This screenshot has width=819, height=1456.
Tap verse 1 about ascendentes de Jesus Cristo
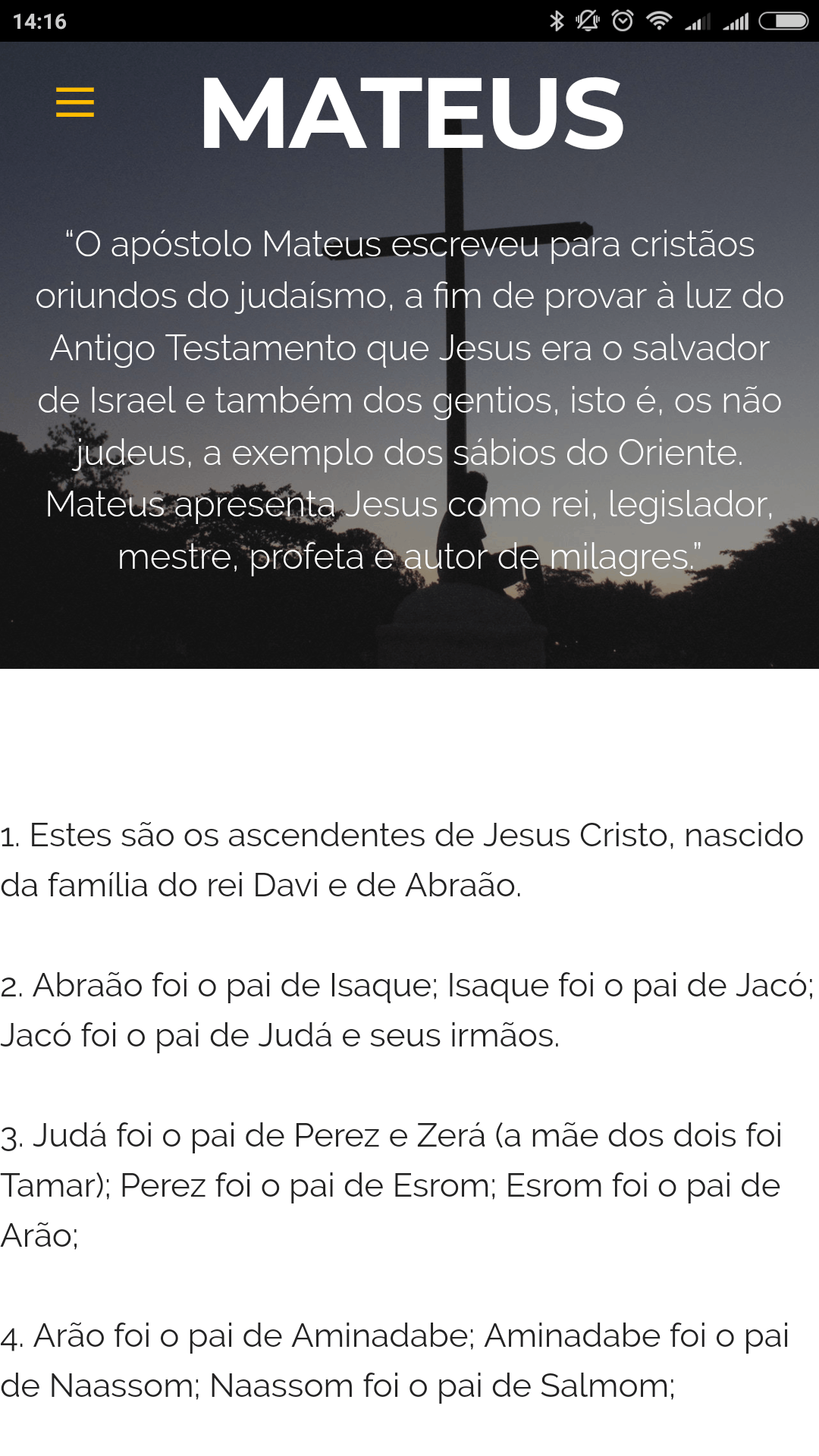point(402,857)
